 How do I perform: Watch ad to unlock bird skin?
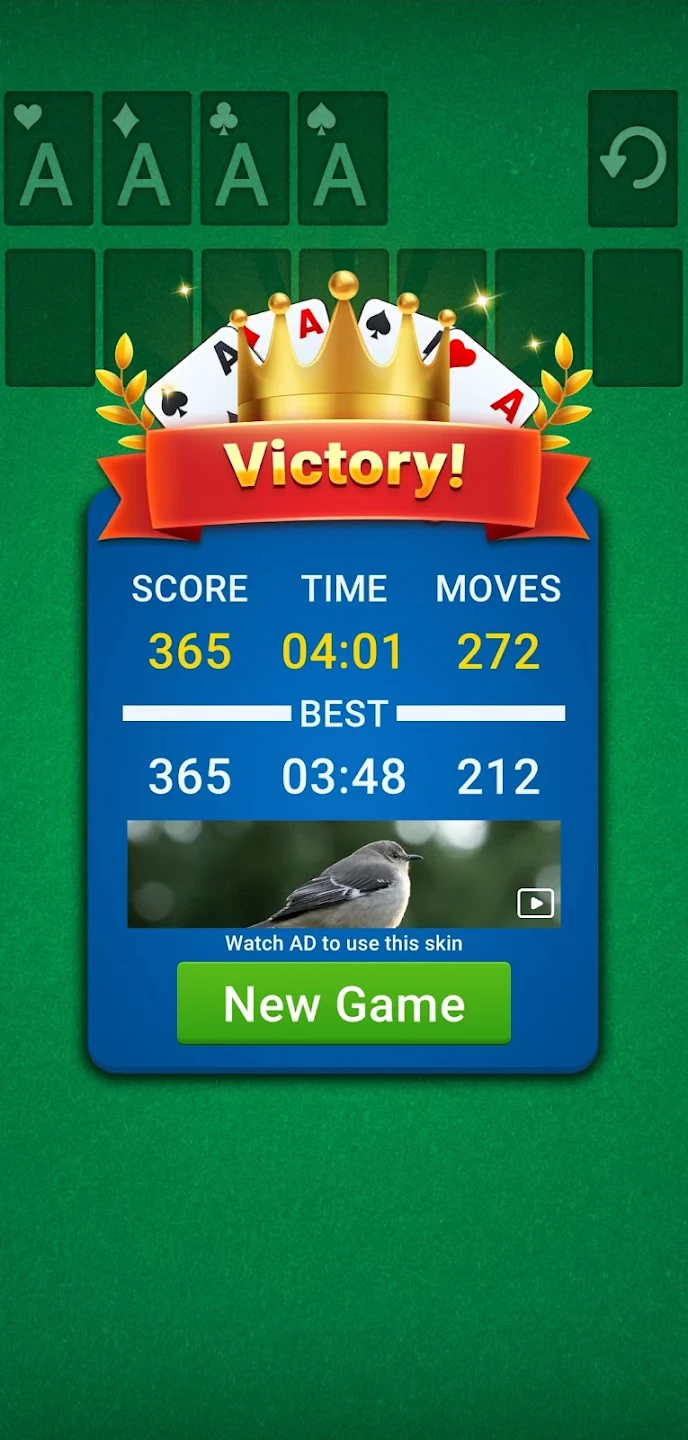344,874
